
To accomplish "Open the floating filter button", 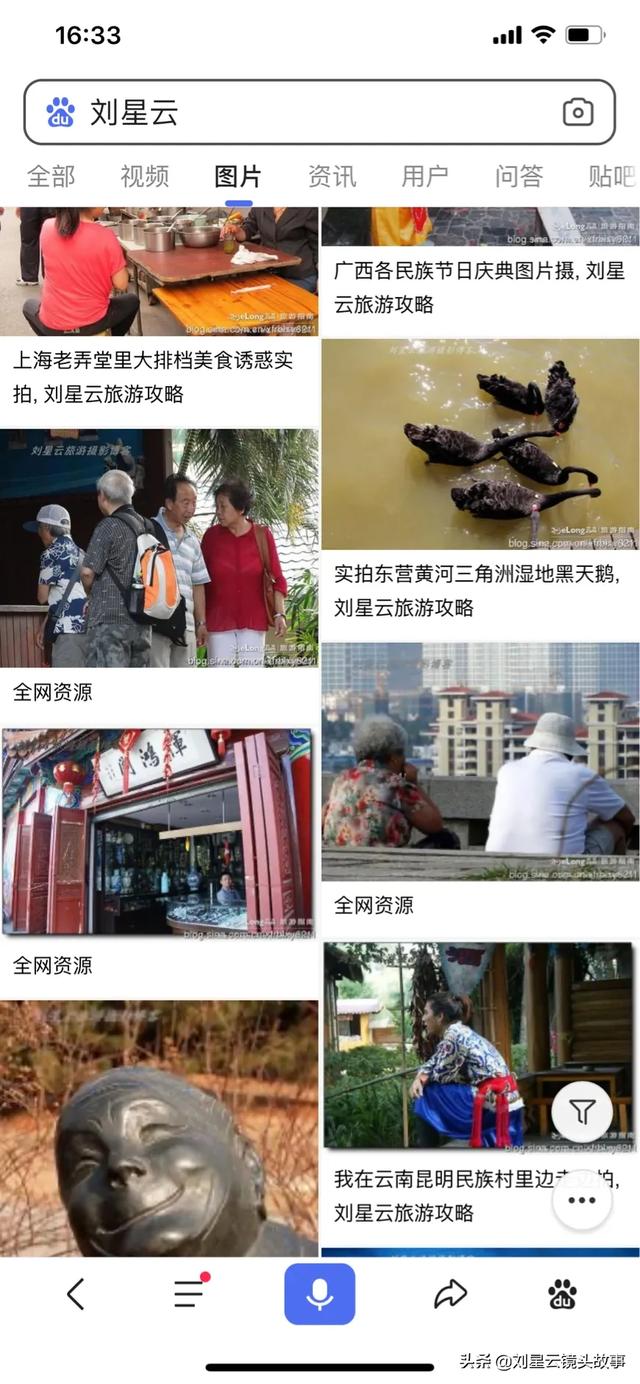I will [582, 1111].
